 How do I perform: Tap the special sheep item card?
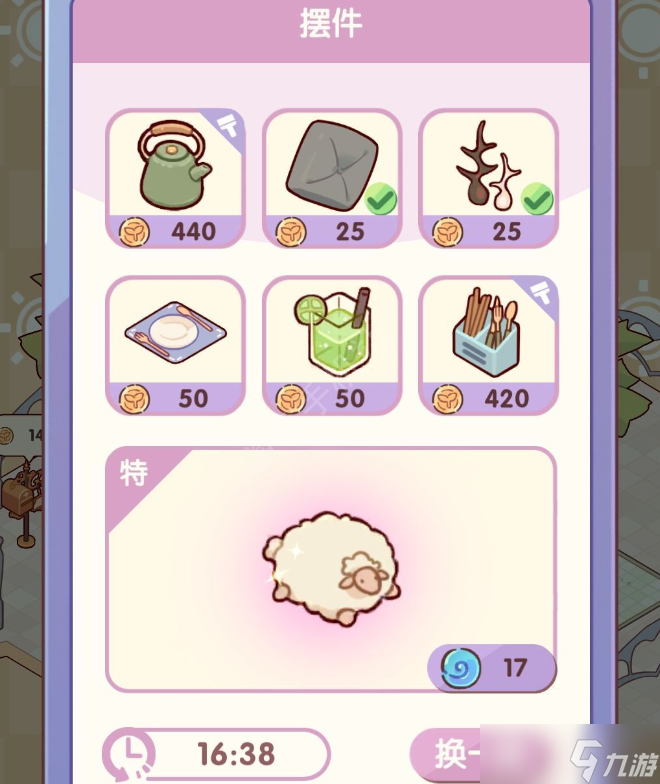pos(331,568)
